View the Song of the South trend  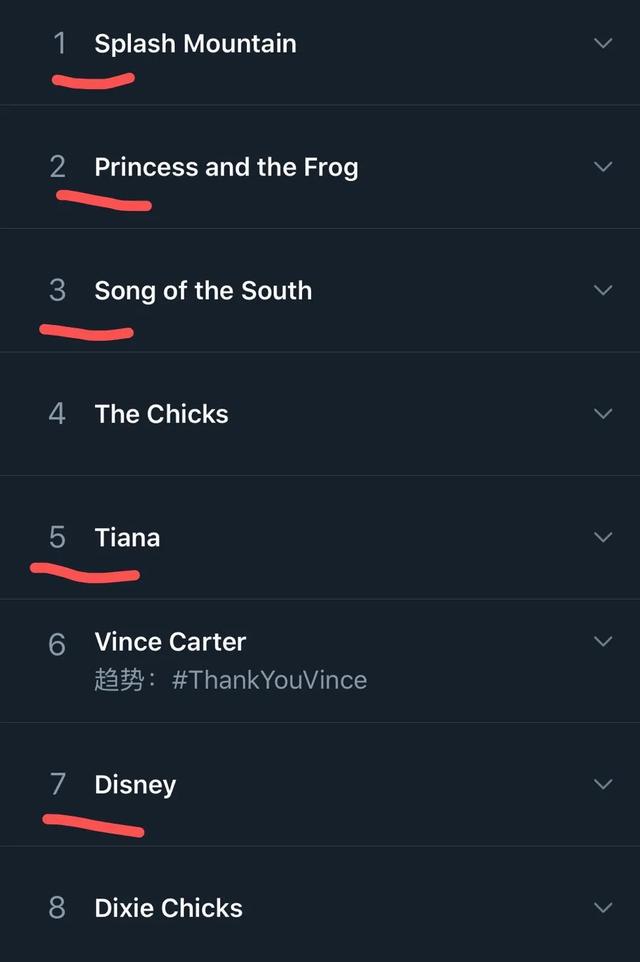point(203,291)
